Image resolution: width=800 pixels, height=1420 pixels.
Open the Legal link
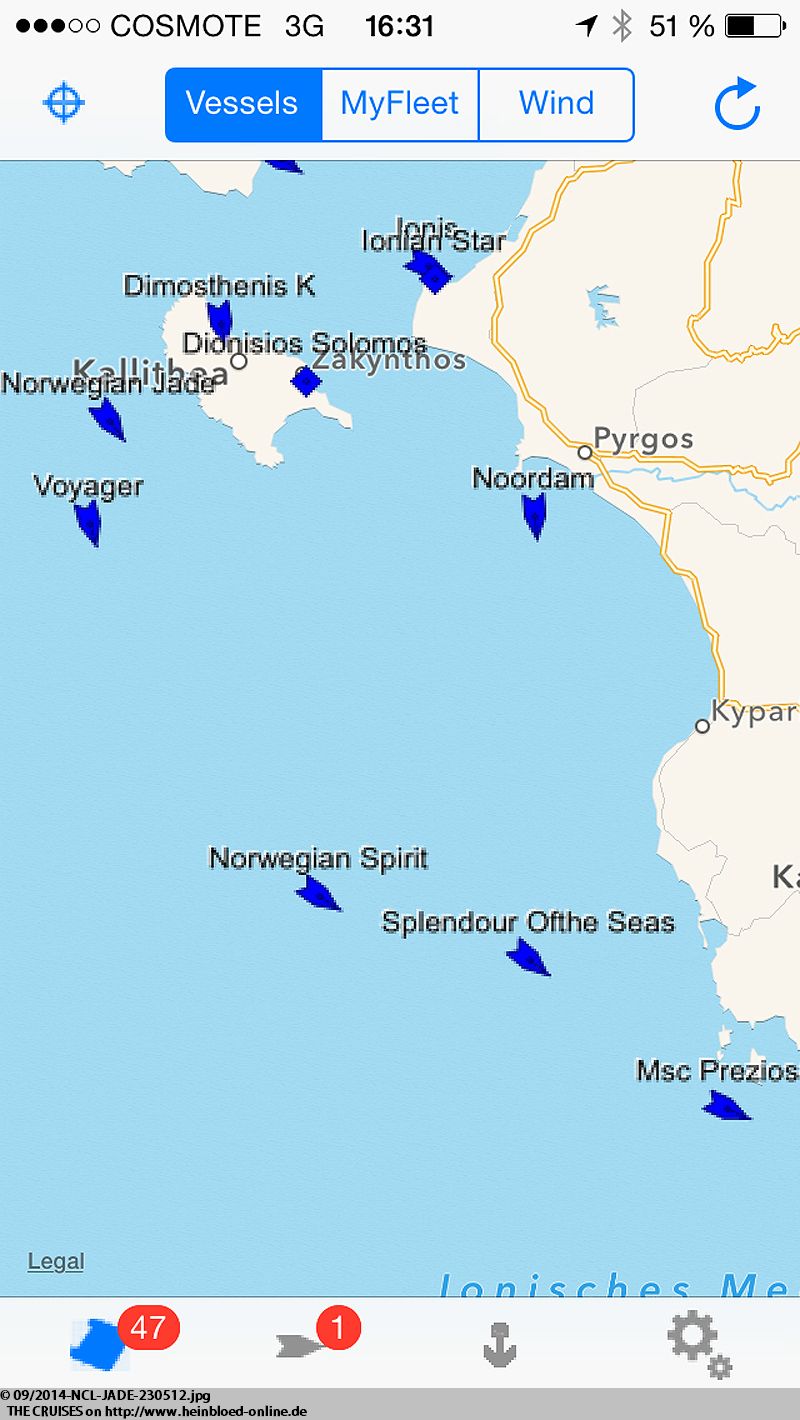pos(56,1262)
